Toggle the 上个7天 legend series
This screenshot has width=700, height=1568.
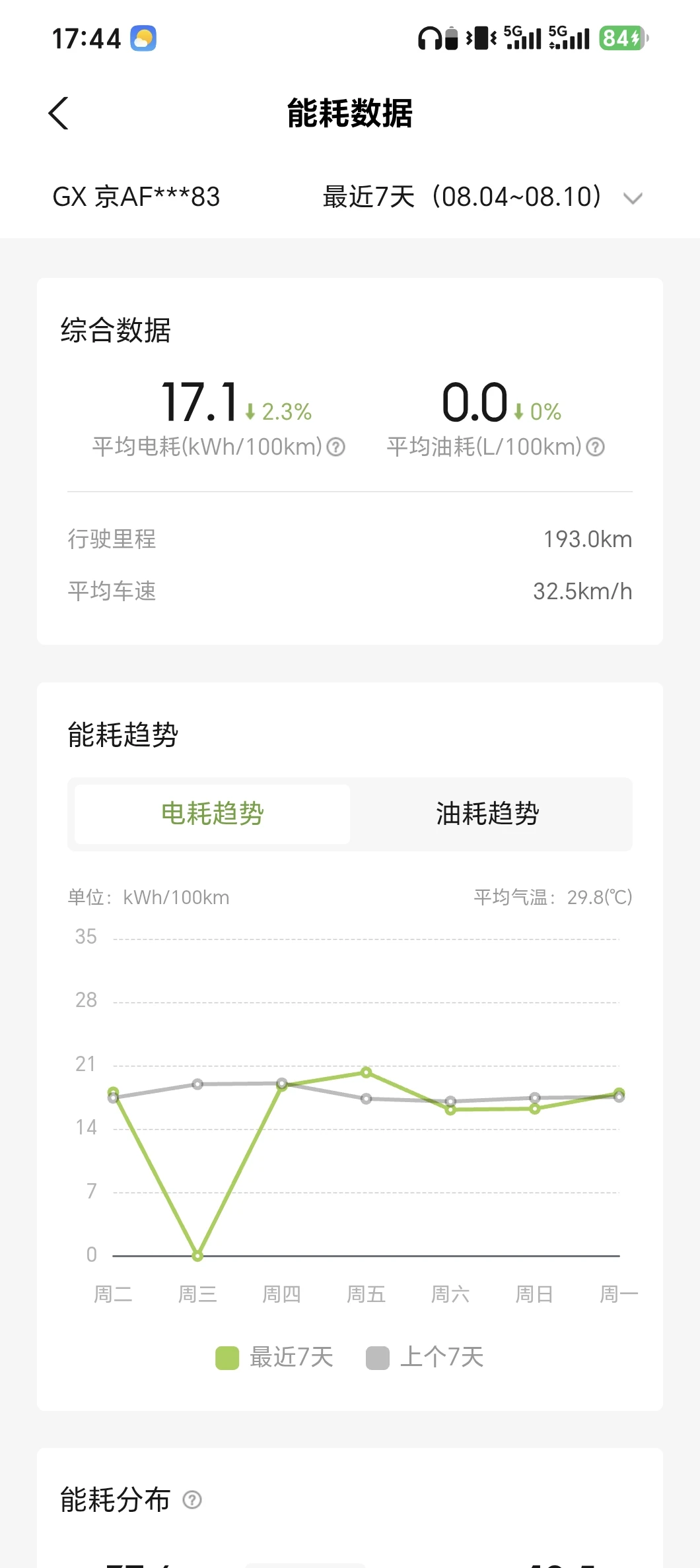coord(425,1357)
